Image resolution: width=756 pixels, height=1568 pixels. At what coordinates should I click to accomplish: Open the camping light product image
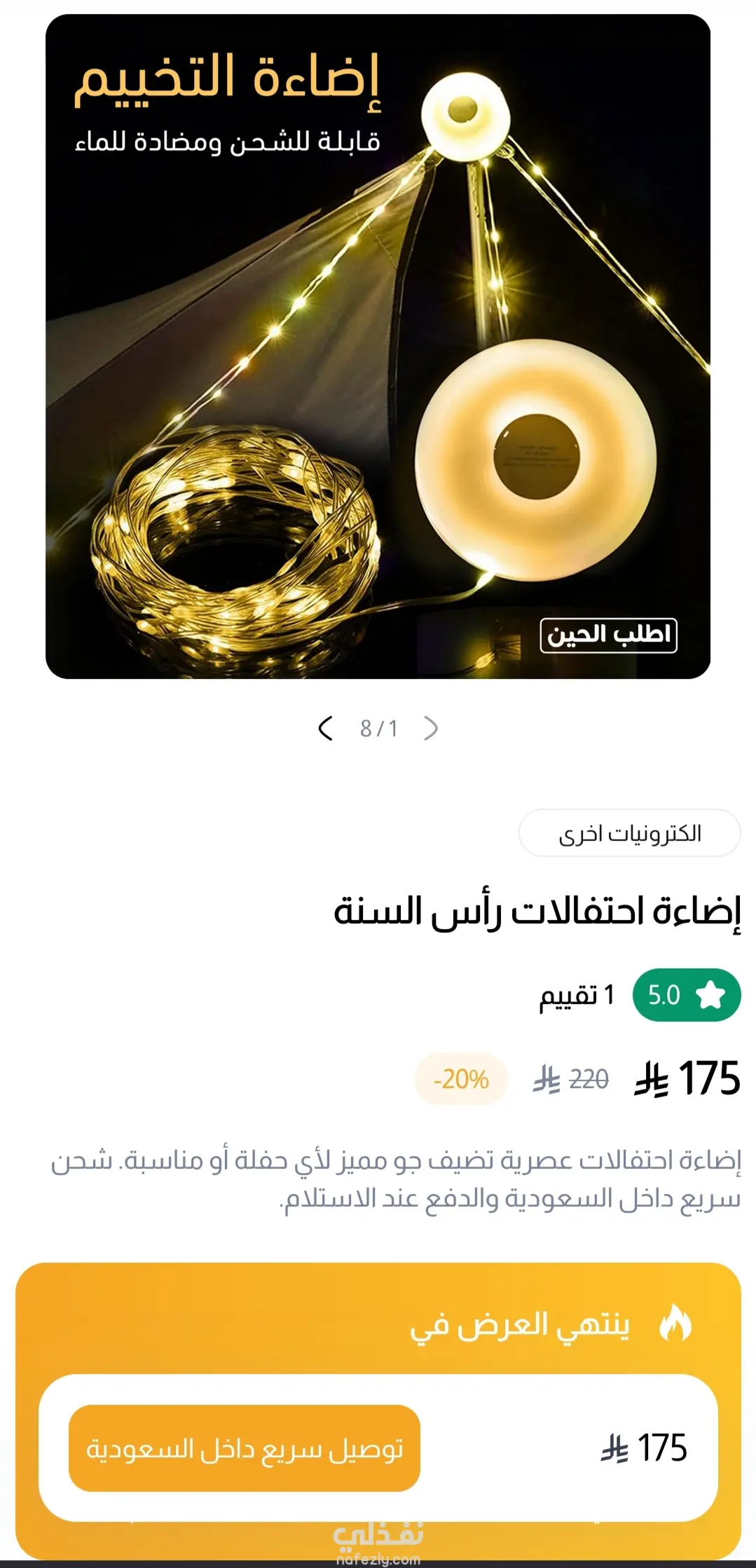click(x=378, y=346)
